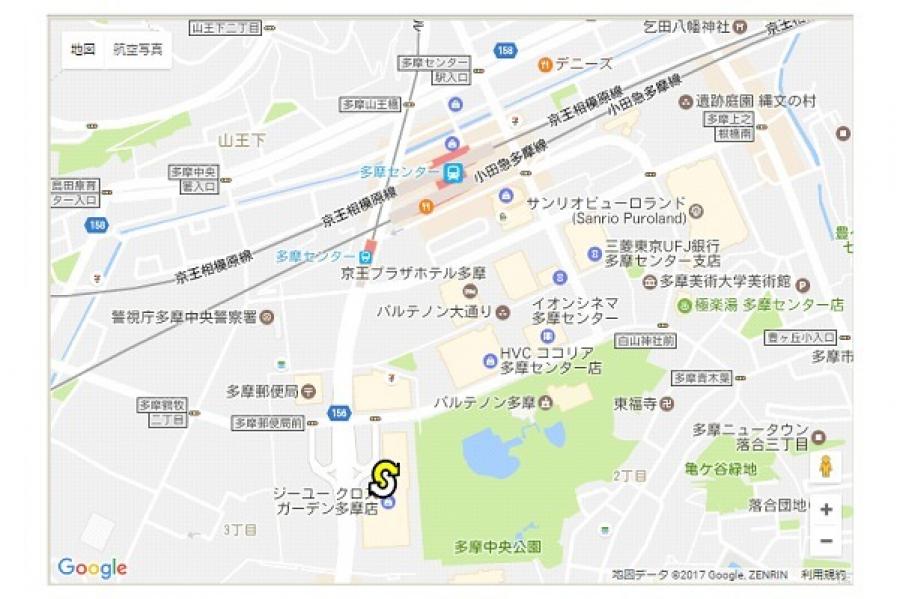Image resolution: width=900 pixels, height=599 pixels.
Task: Select the 多摩センター station icon
Action: pyautogui.click(x=453, y=172)
